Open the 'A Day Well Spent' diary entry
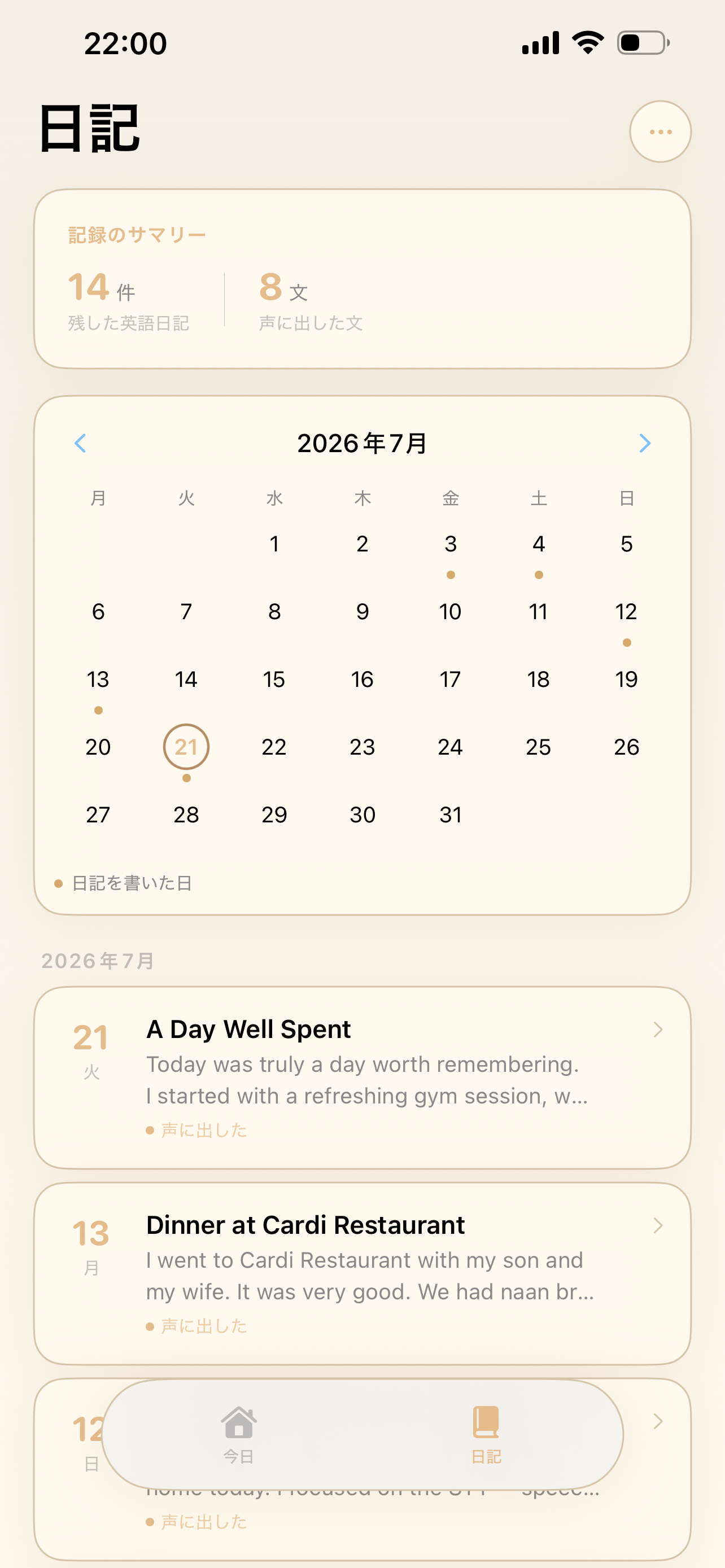 point(362,1078)
